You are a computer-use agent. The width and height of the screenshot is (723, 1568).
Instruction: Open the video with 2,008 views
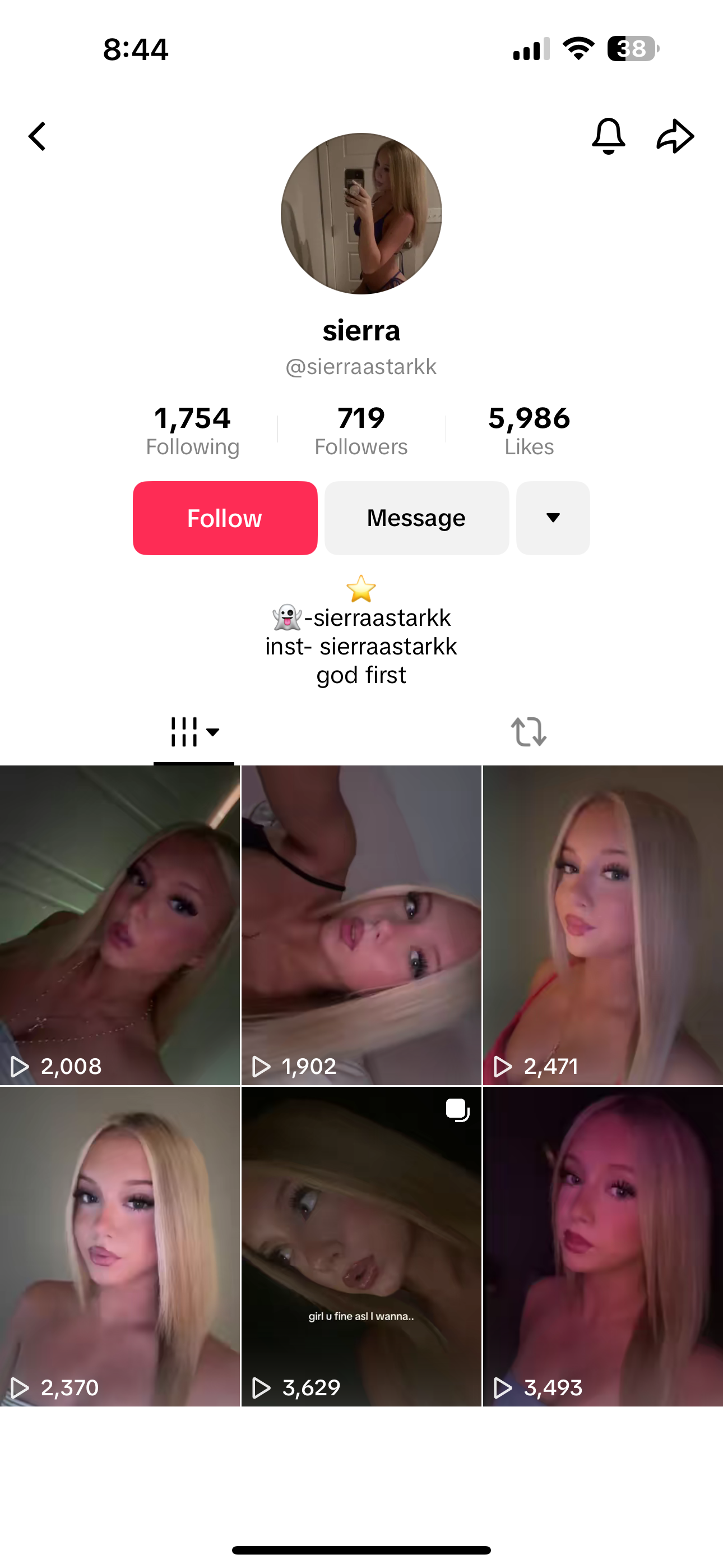[120, 925]
